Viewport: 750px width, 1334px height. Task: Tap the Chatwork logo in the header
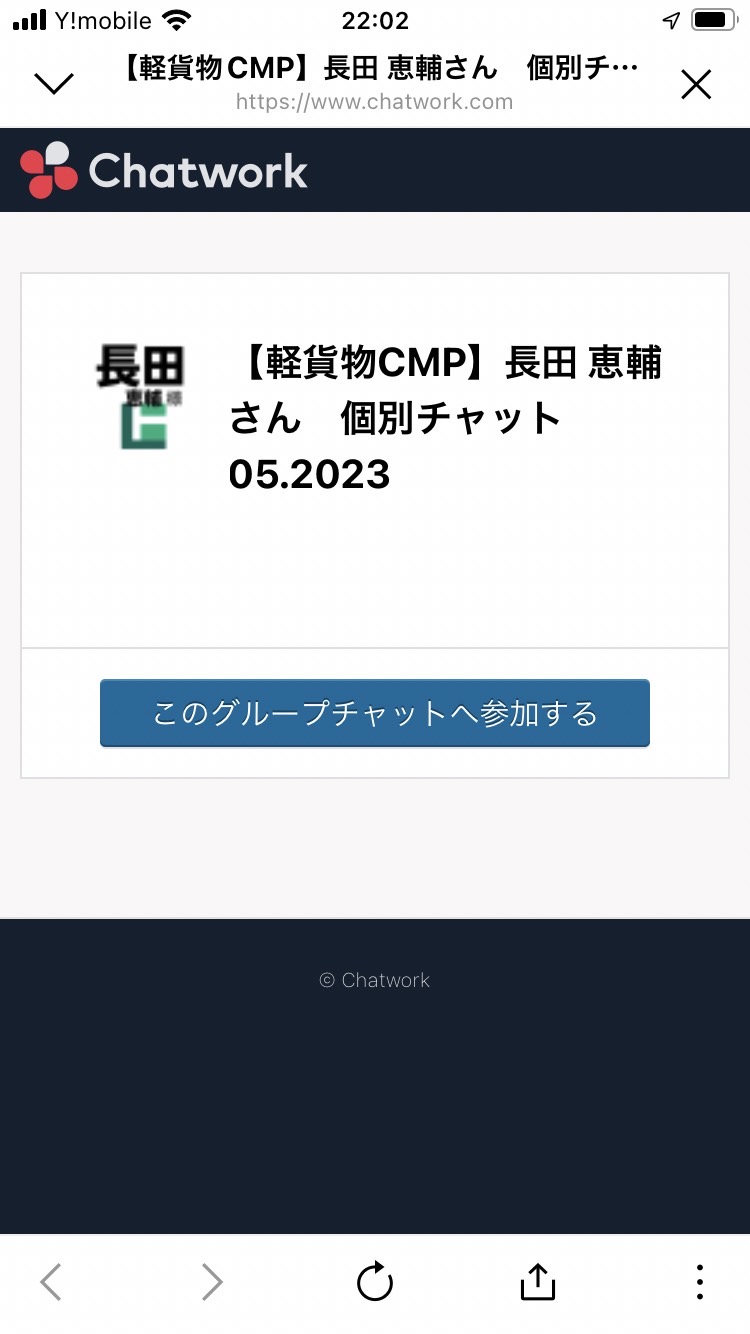pos(164,170)
